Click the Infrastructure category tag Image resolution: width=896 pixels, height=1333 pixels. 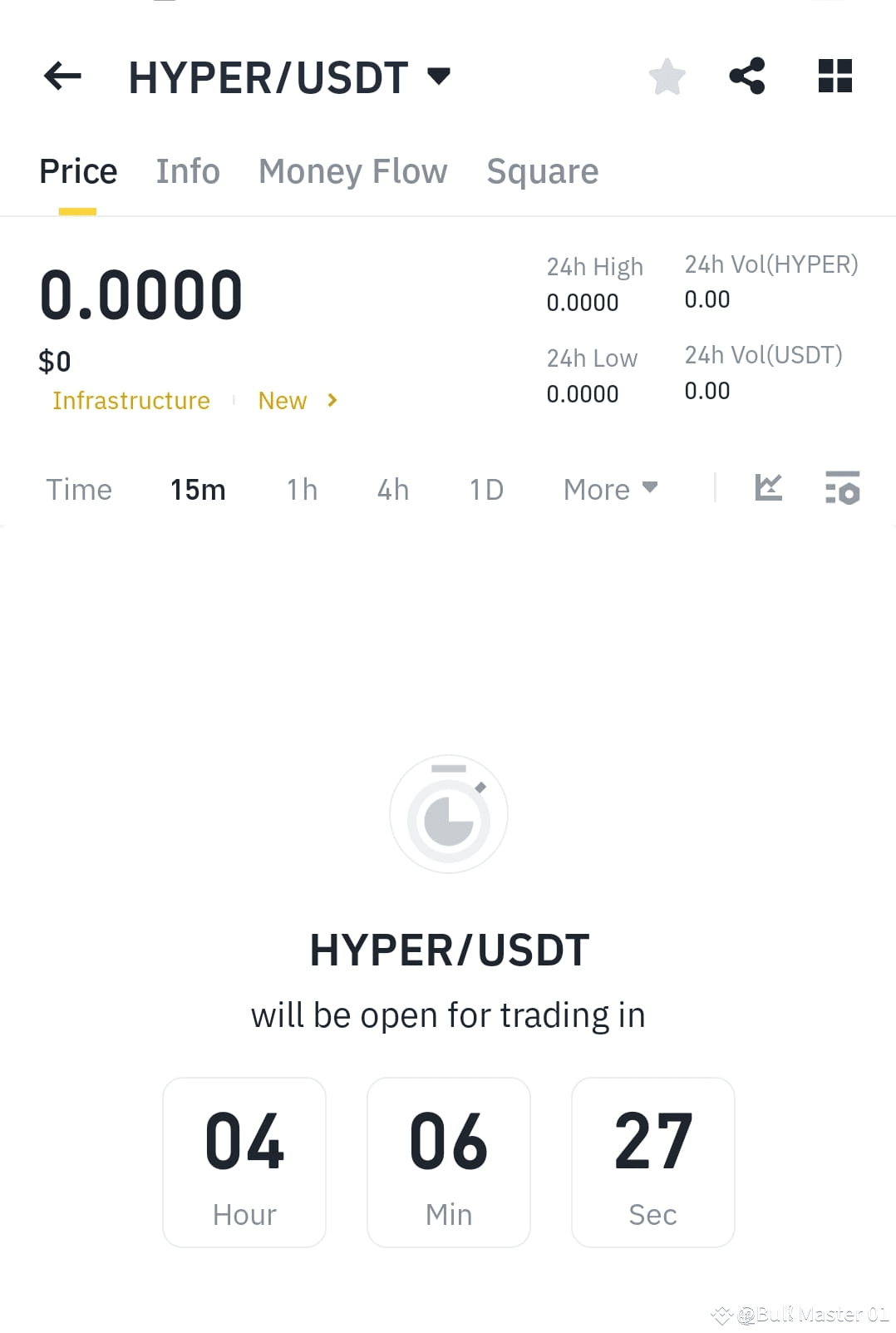[130, 401]
